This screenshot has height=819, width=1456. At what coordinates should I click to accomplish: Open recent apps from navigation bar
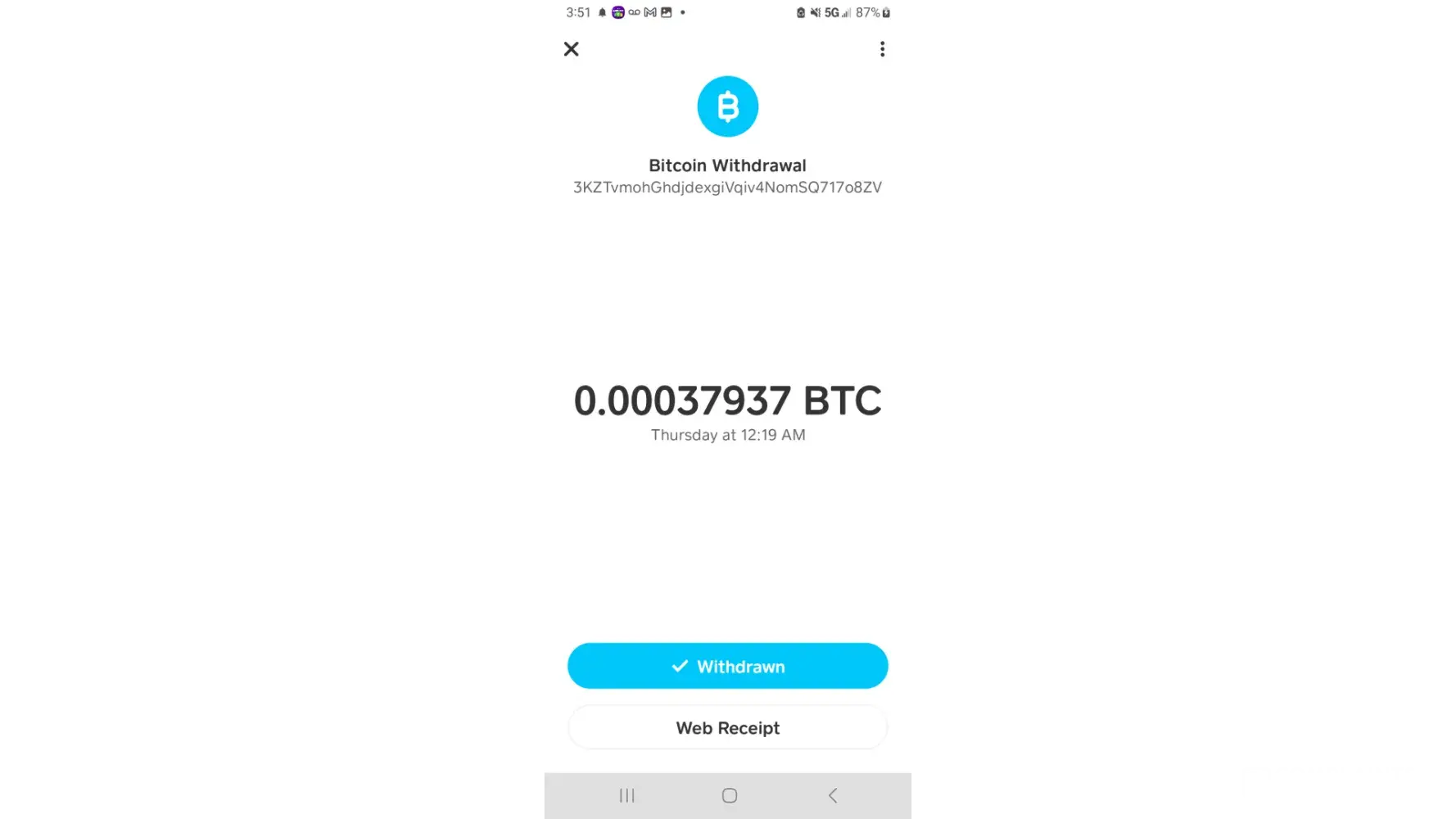(x=627, y=795)
